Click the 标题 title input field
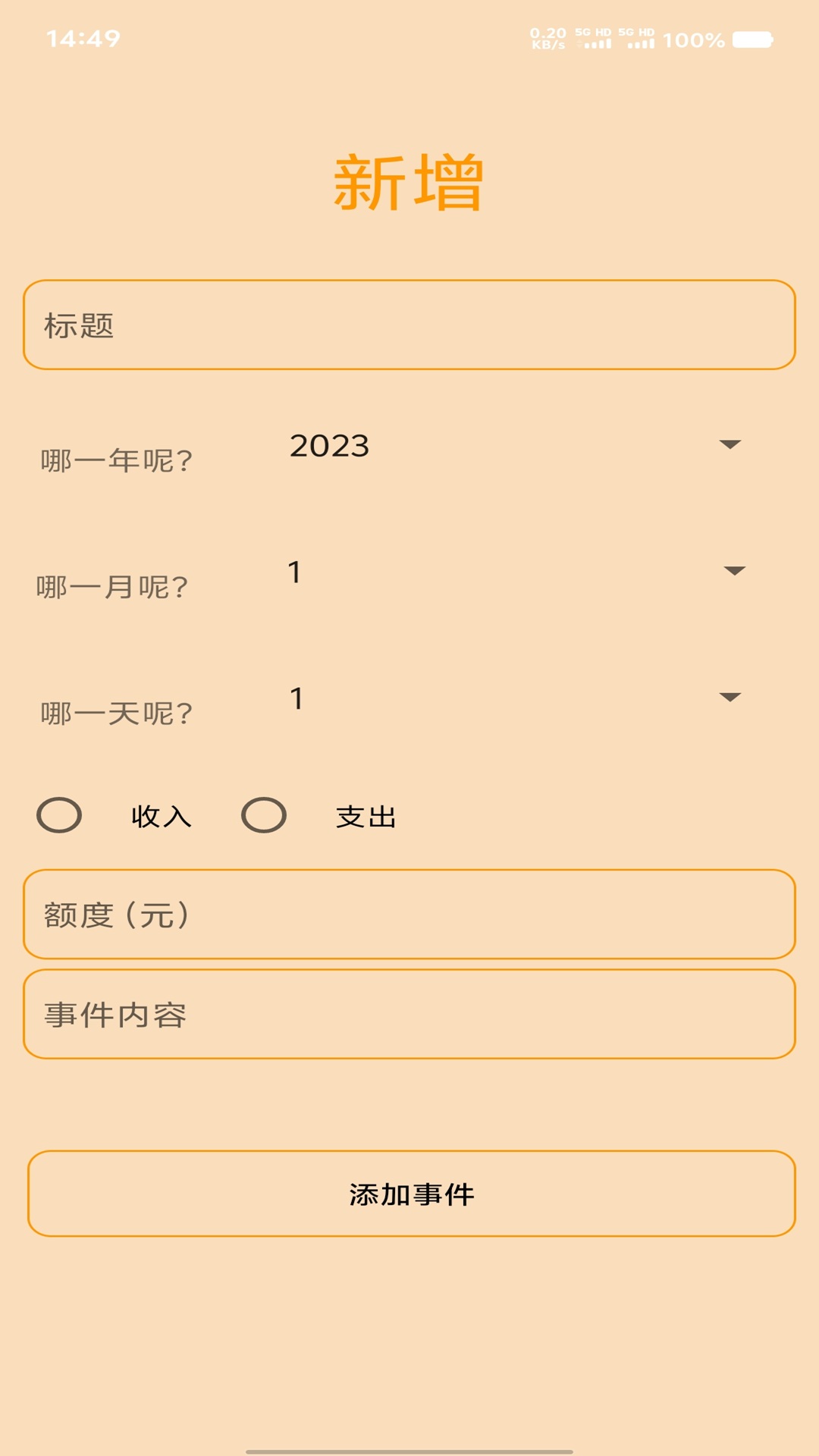 (x=409, y=325)
